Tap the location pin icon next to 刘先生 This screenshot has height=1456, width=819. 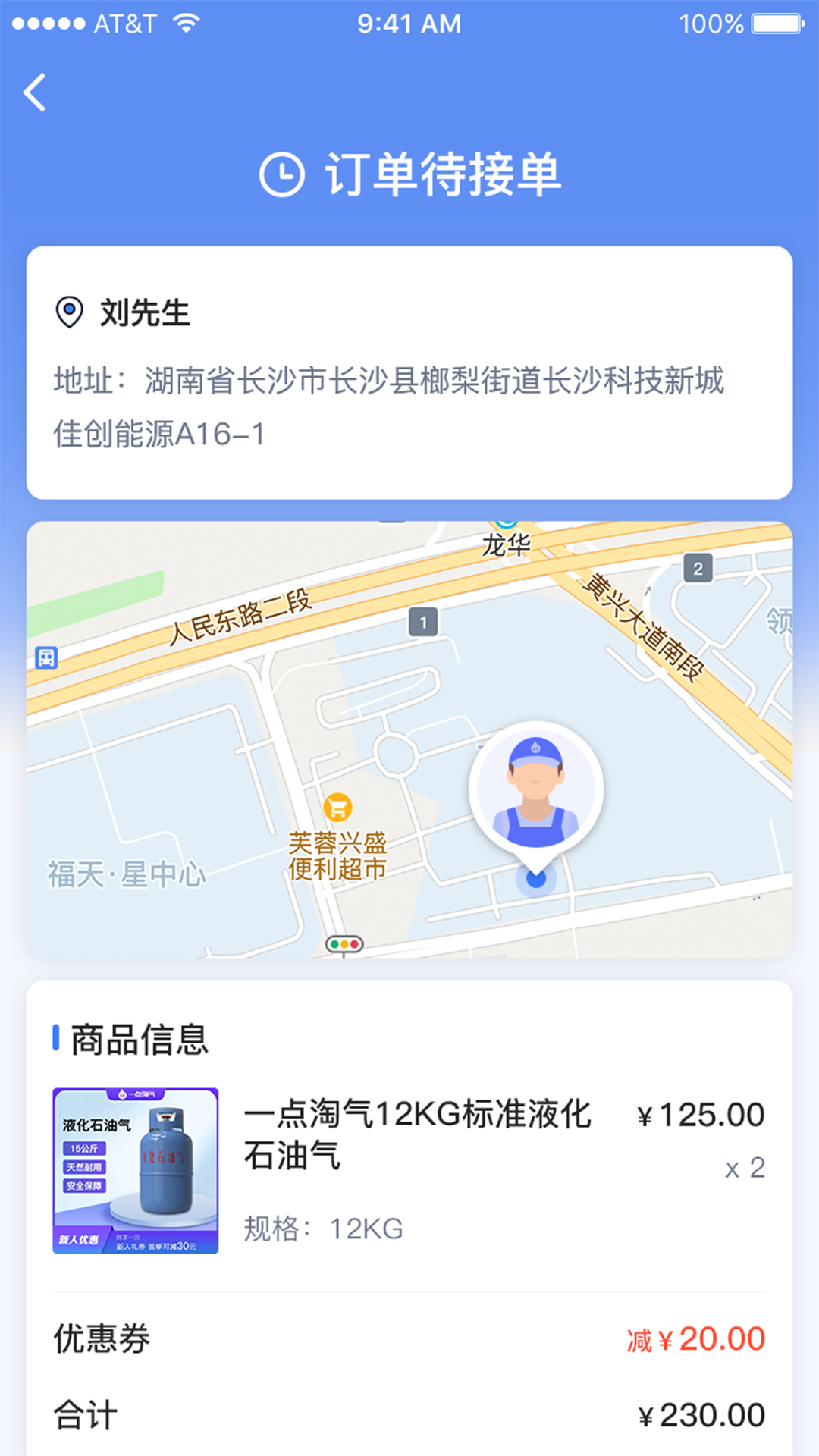point(68,311)
